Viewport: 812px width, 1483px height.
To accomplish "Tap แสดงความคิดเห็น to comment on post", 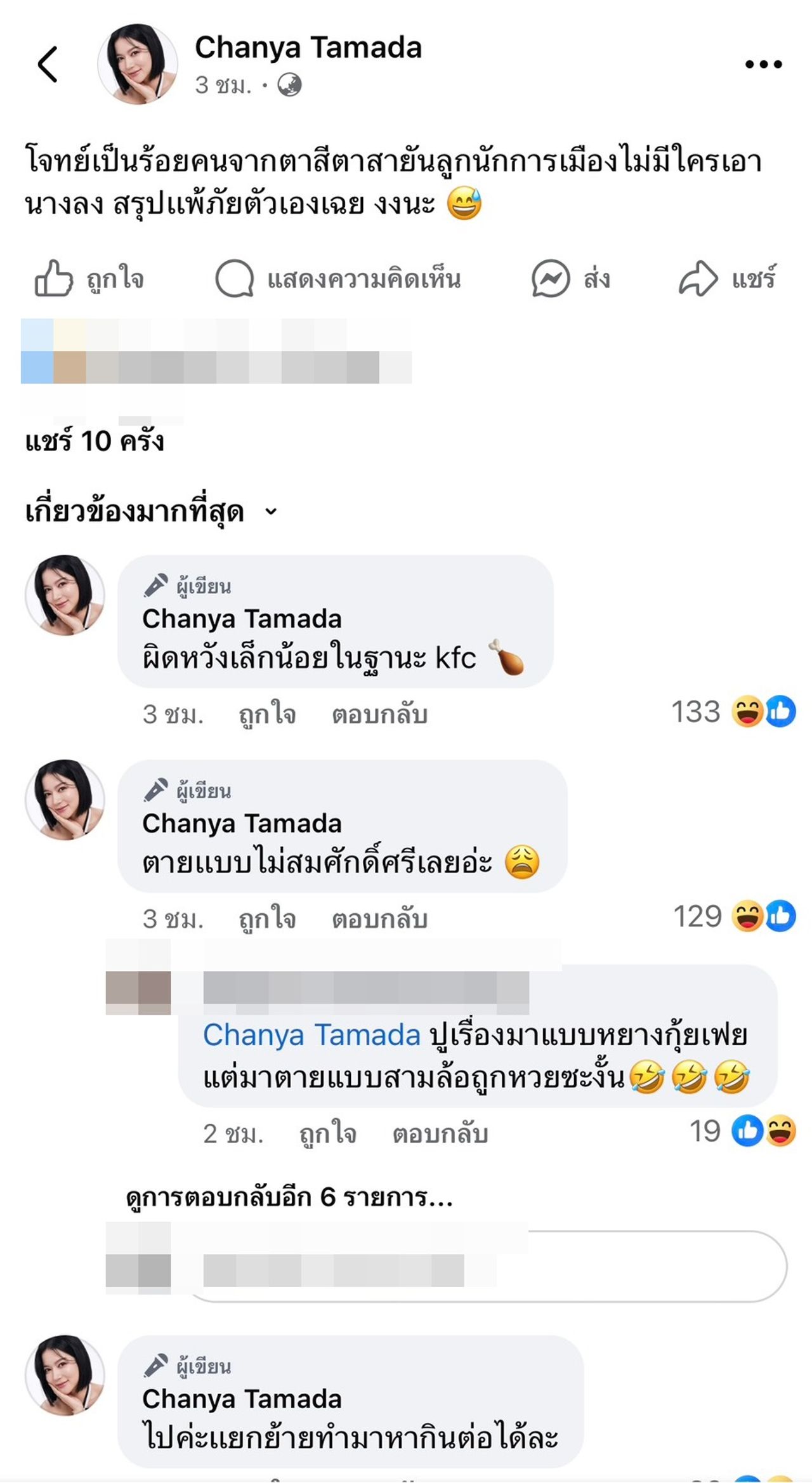I will tap(338, 279).
